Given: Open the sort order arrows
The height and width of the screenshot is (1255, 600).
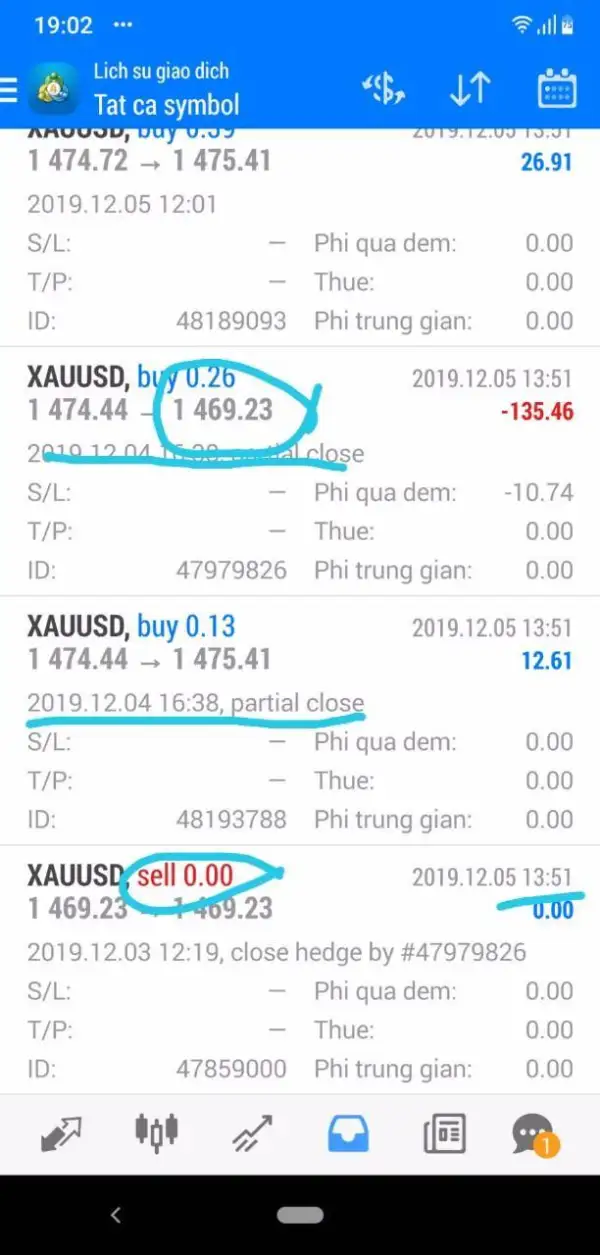Looking at the screenshot, I should click(x=469, y=90).
